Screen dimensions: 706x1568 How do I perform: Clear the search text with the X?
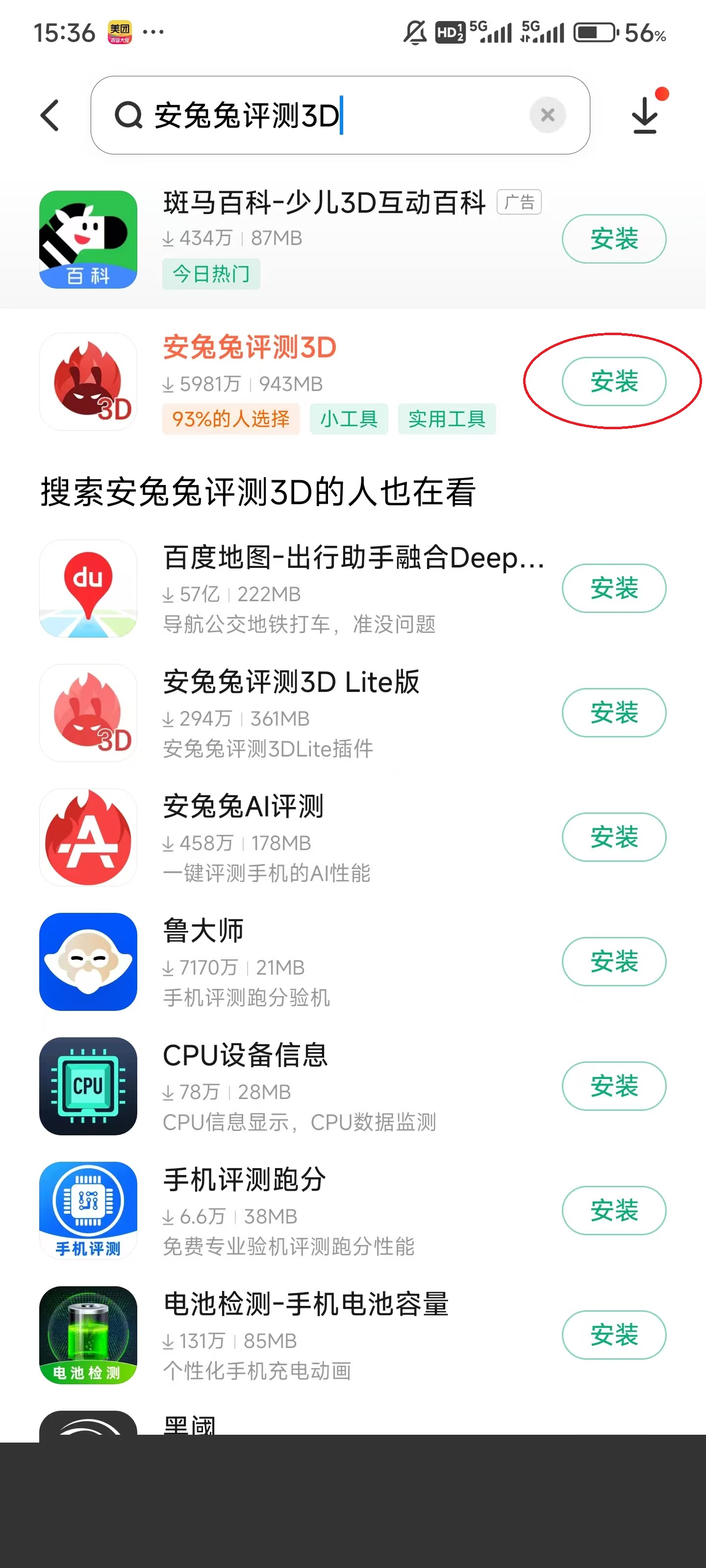547,115
